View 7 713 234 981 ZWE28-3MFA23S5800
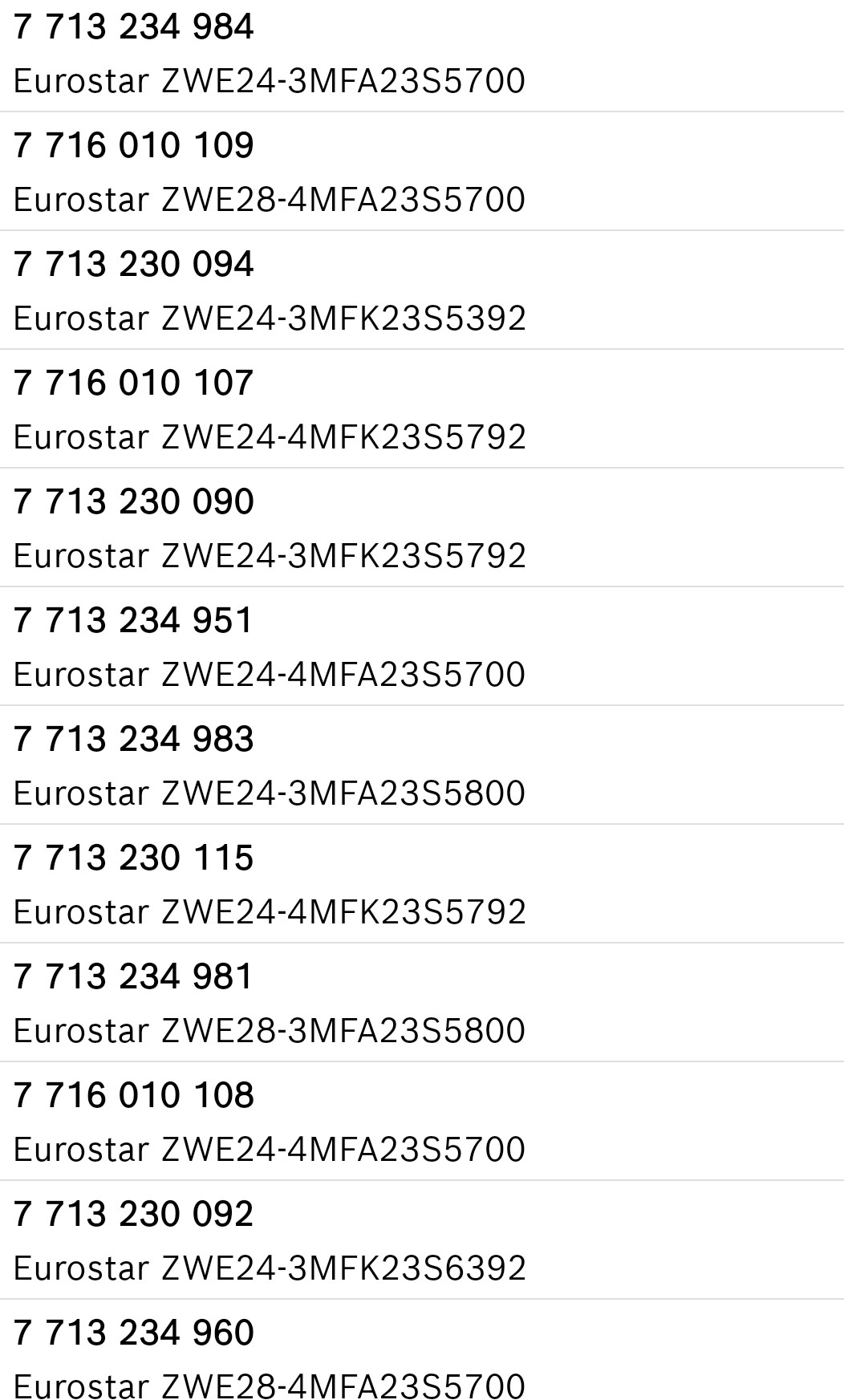 (422, 1003)
